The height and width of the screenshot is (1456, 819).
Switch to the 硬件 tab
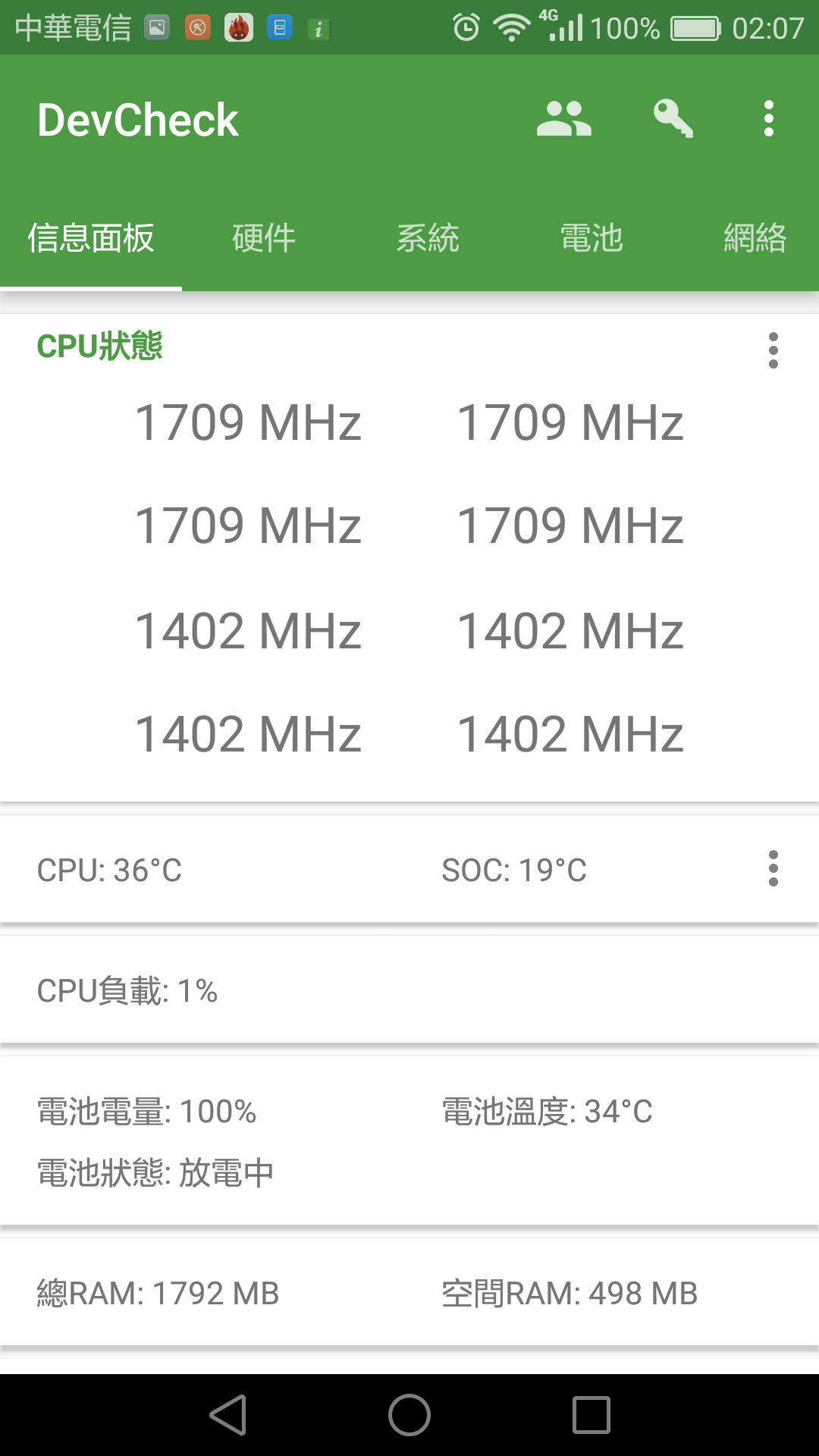[264, 238]
